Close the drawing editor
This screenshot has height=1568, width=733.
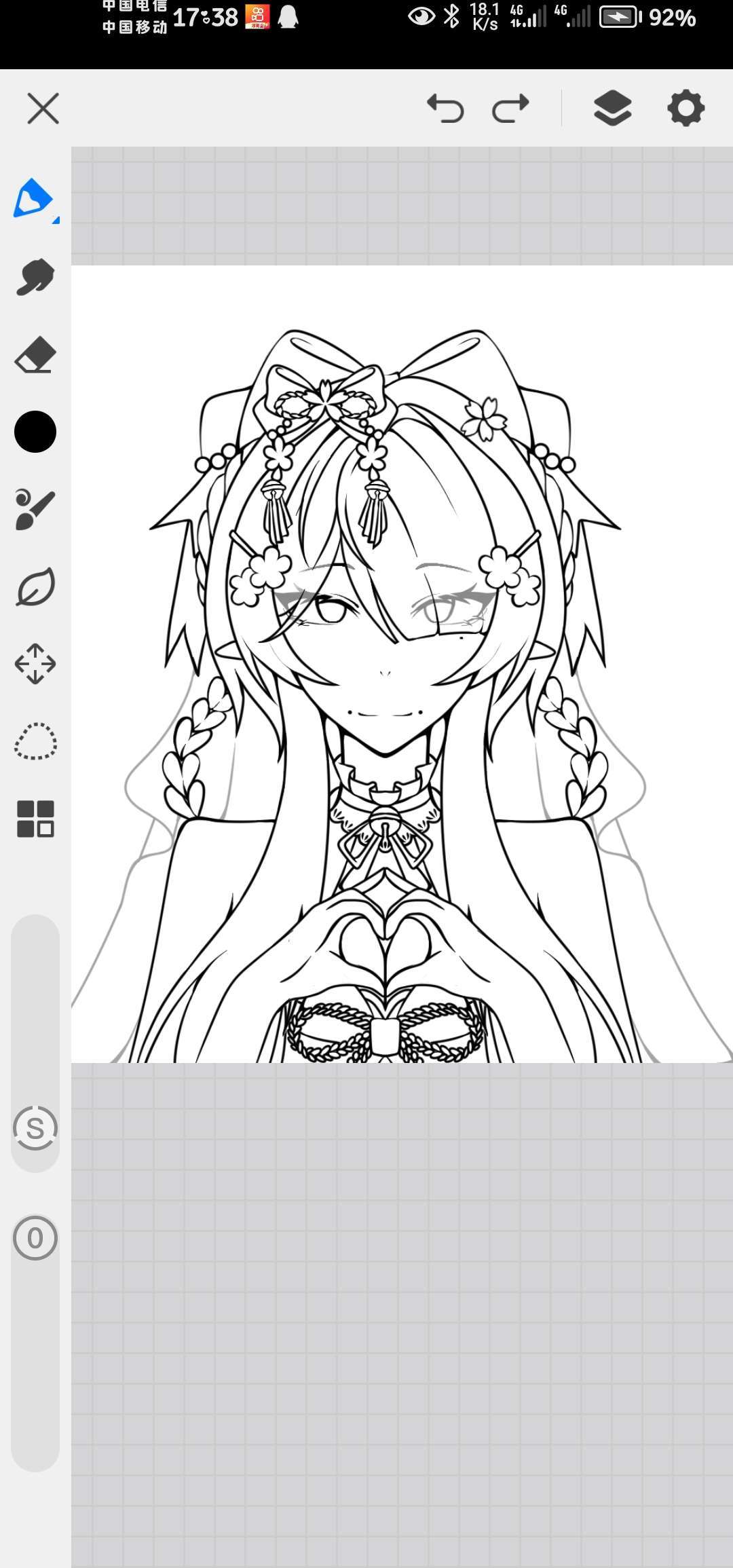(43, 109)
